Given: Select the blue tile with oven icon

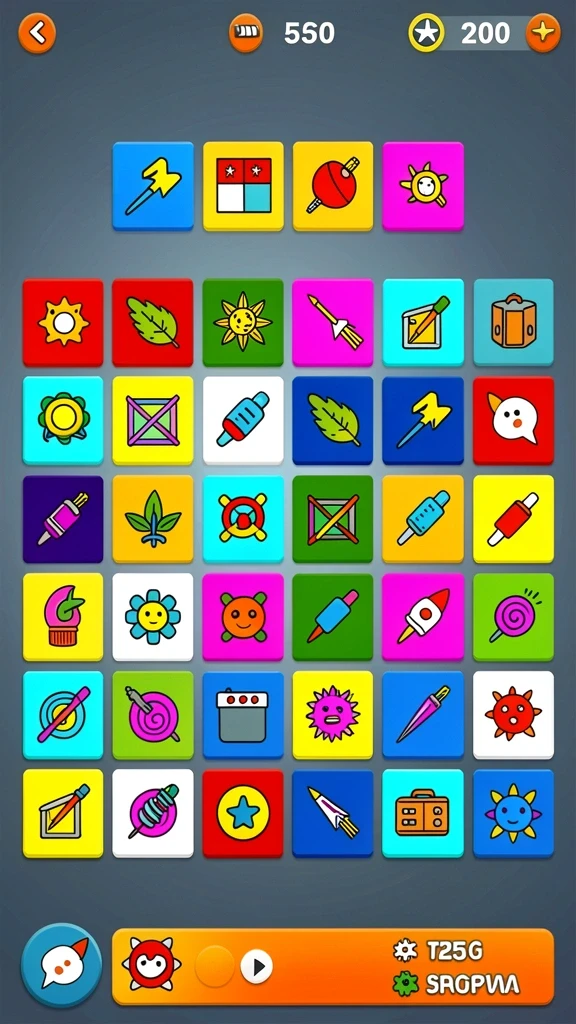Looking at the screenshot, I should pos(243,715).
